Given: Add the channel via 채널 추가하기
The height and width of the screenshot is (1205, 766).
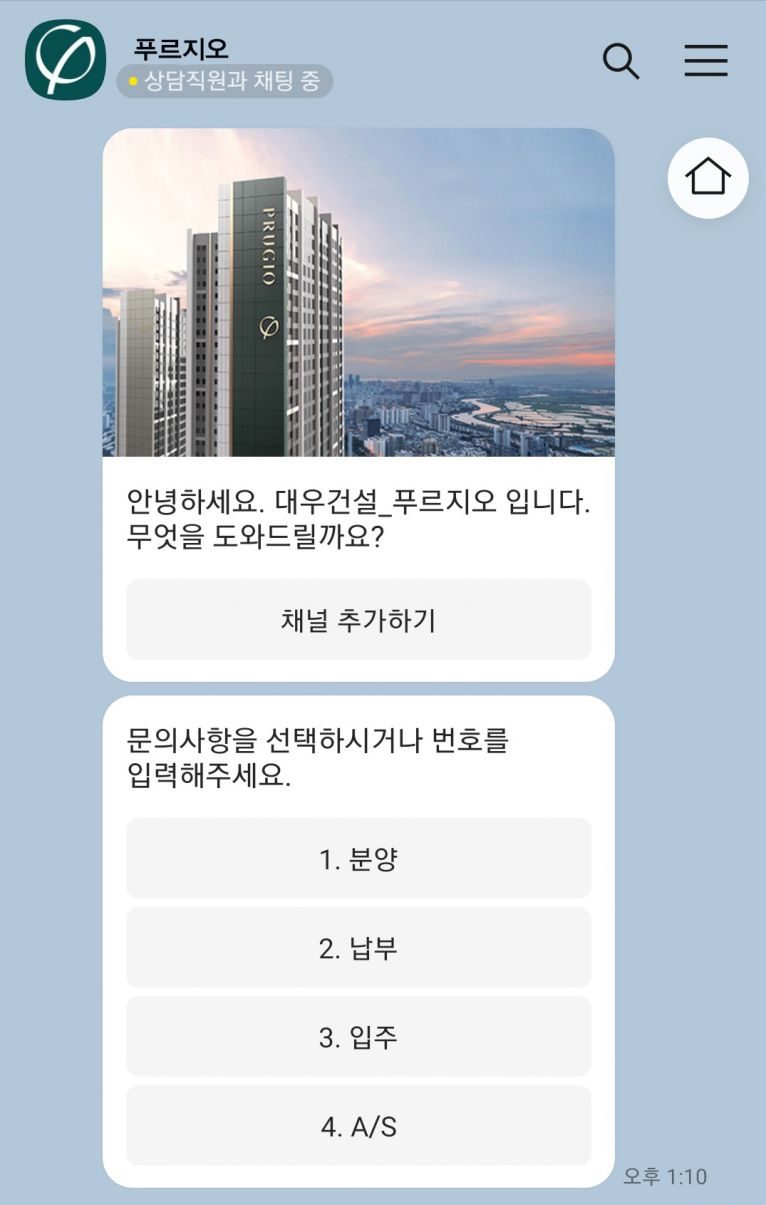Looking at the screenshot, I should coord(358,620).
